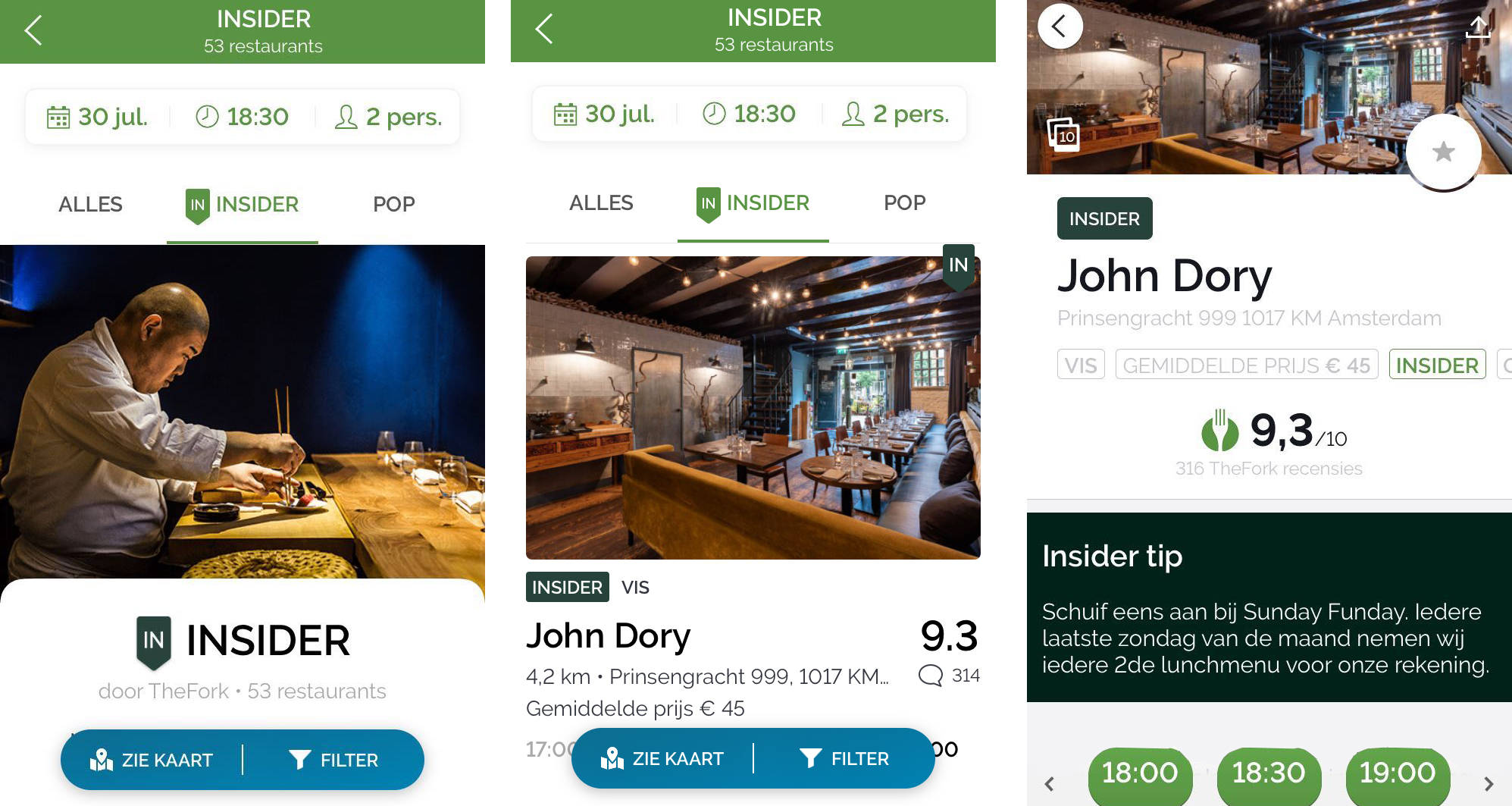The image size is (1512, 806).
Task: Choose the 19:00 time slot
Action: pyautogui.click(x=1397, y=773)
